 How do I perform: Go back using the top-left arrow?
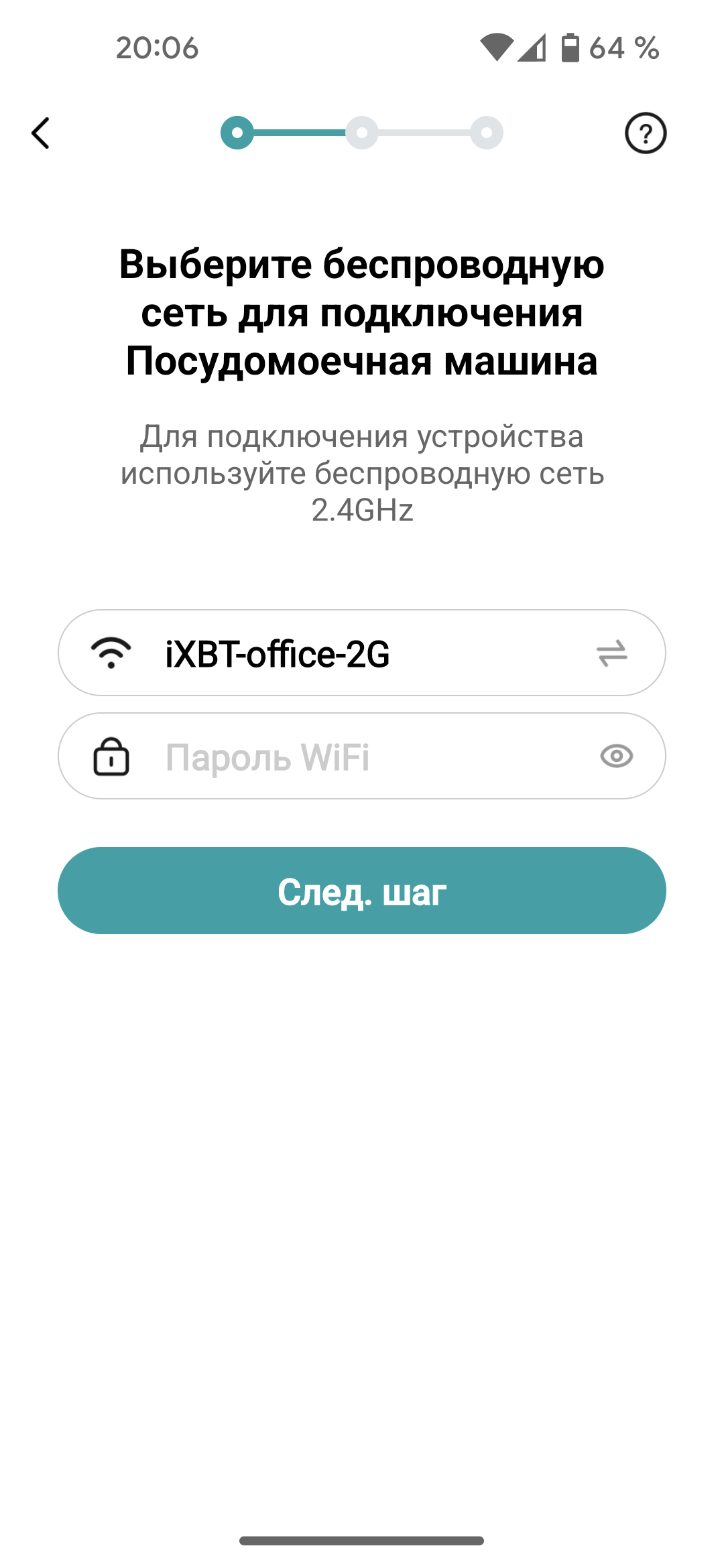[41, 133]
